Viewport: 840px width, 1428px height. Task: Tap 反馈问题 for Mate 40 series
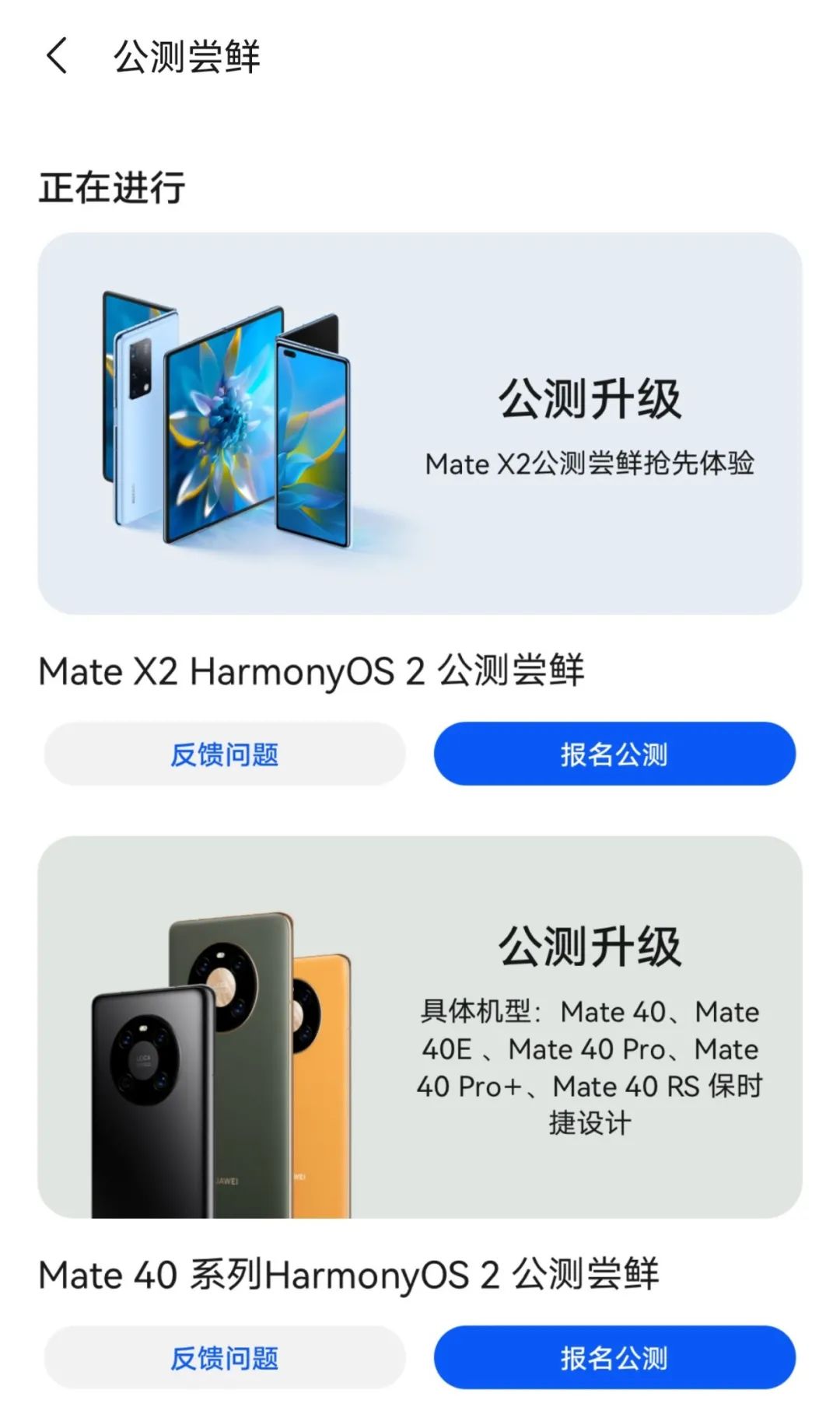225,1357
